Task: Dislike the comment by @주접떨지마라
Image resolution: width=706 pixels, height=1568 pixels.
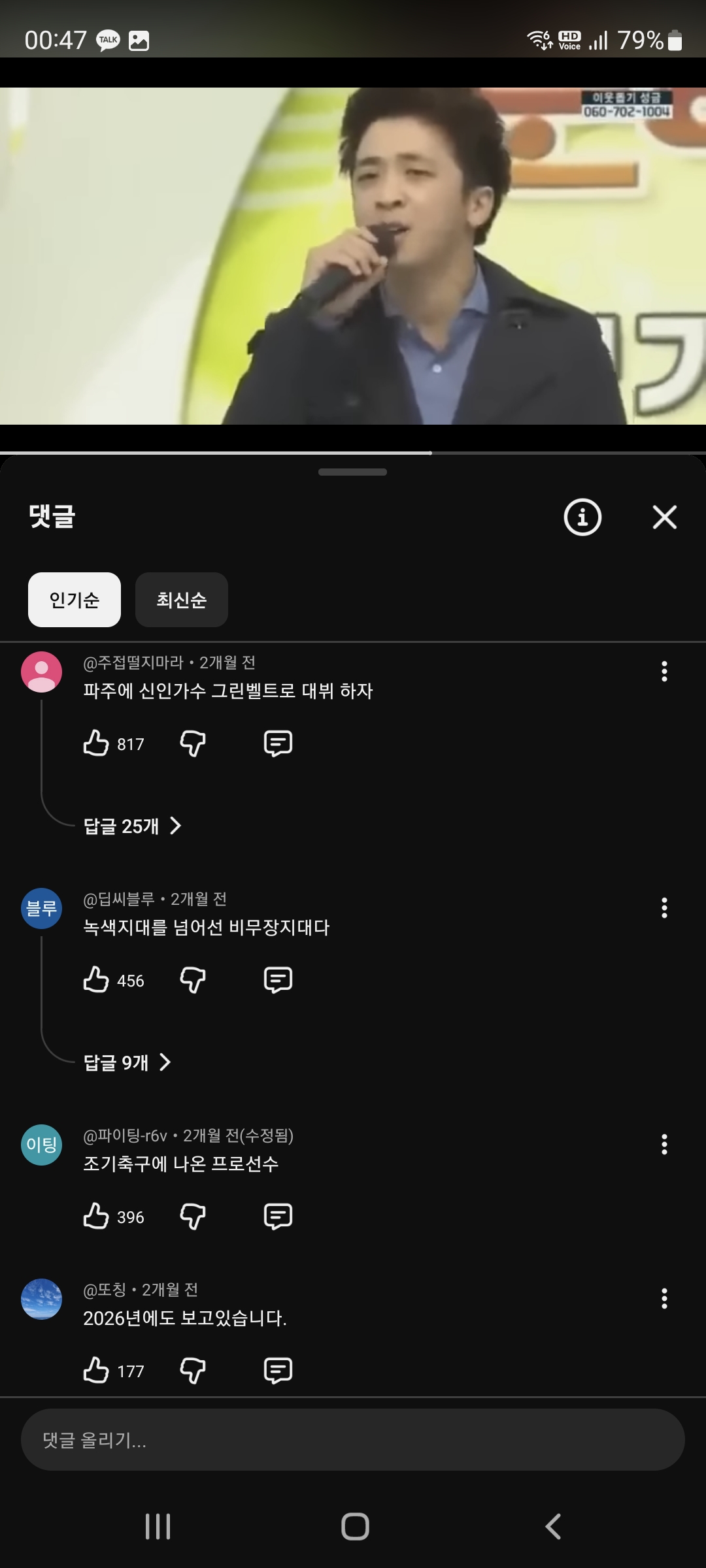Action: (x=193, y=743)
